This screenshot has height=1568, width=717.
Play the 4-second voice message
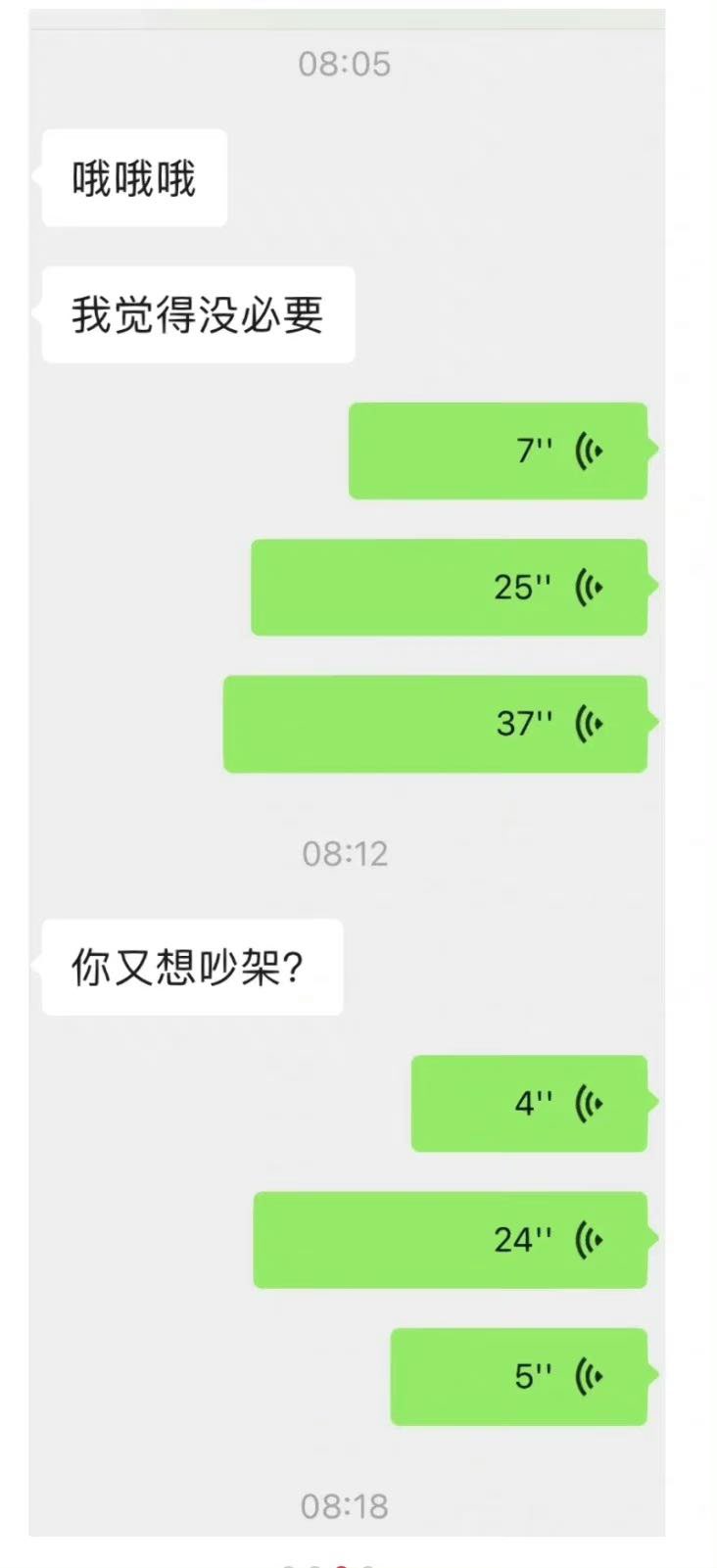[529, 1103]
